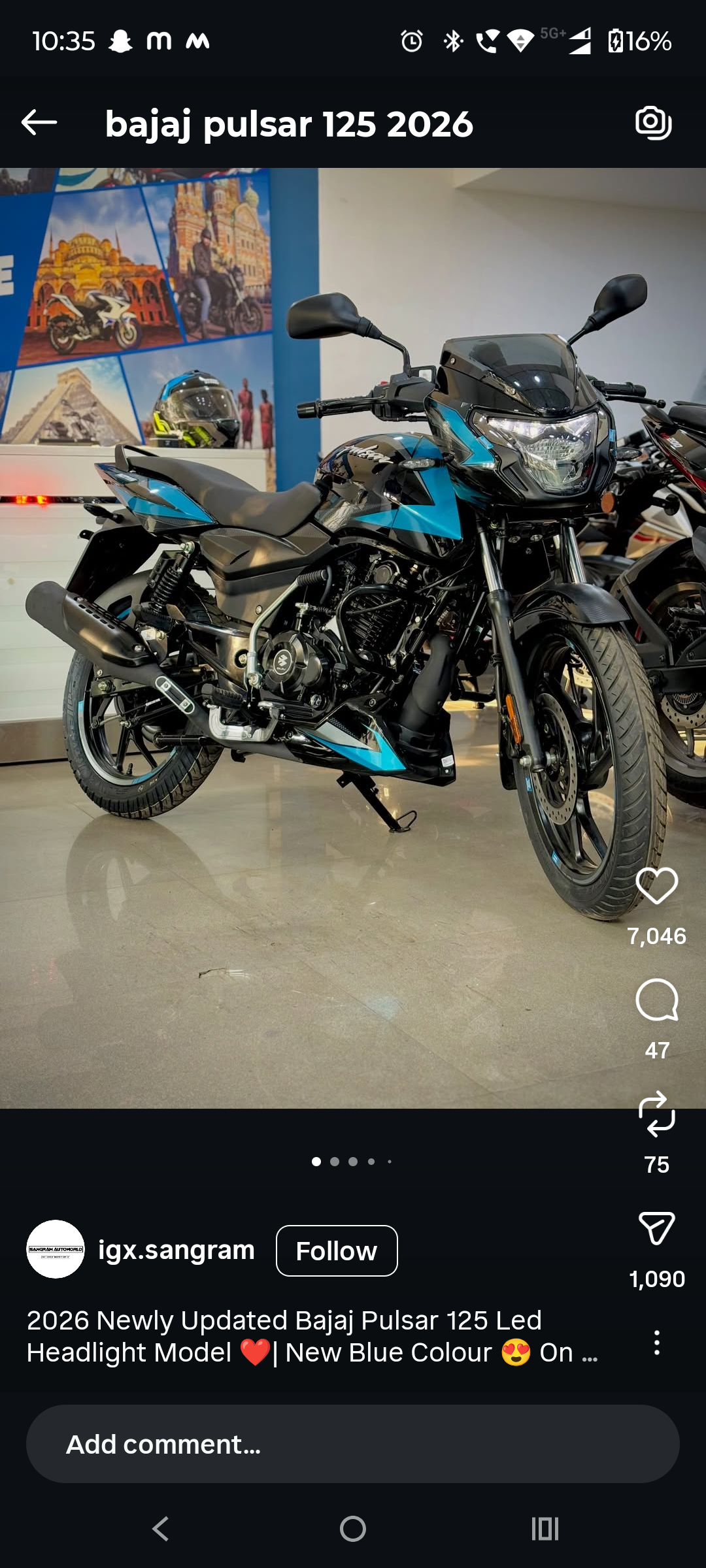Repost this Bajaj Pulsar post
Image resolution: width=706 pixels, height=1568 pixels.
point(656,1114)
